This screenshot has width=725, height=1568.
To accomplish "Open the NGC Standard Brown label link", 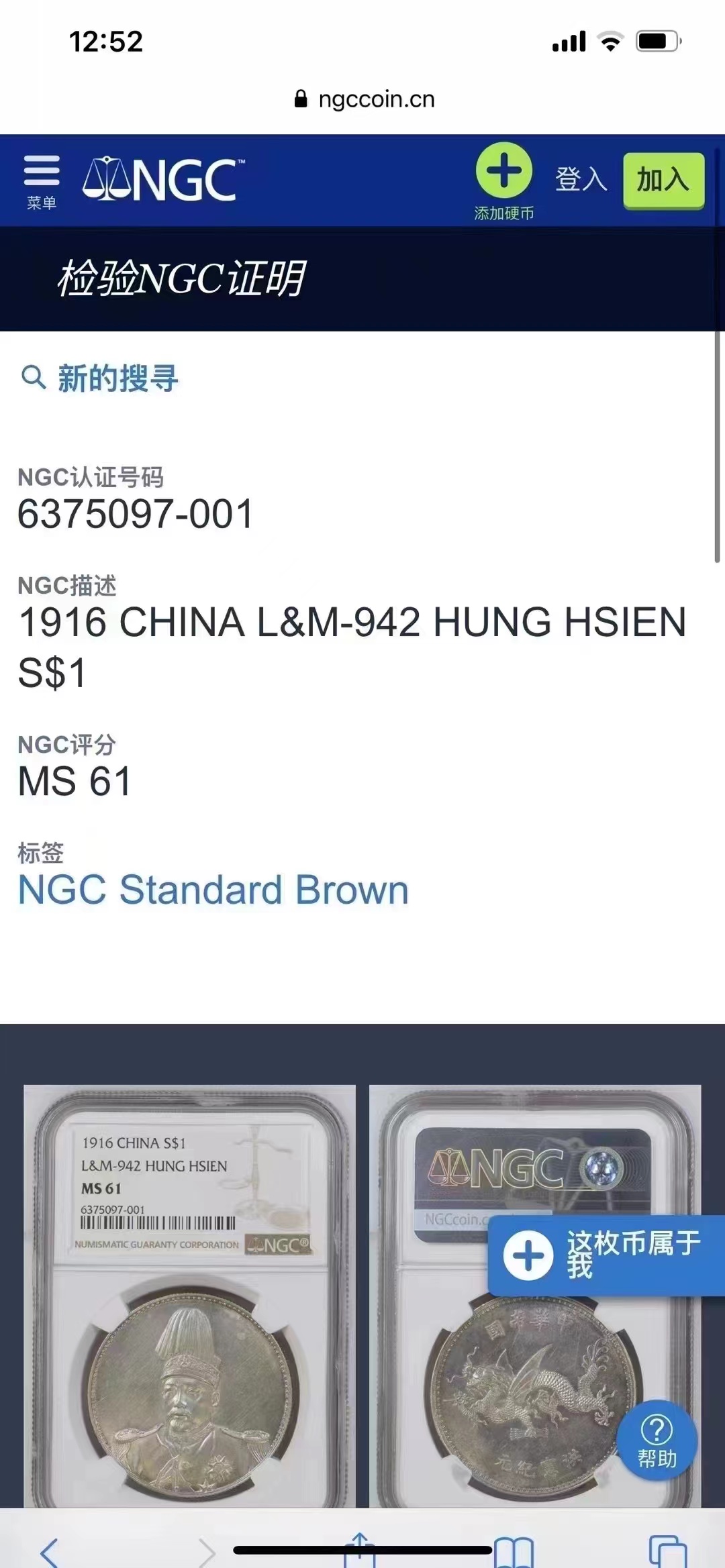I will point(213,890).
